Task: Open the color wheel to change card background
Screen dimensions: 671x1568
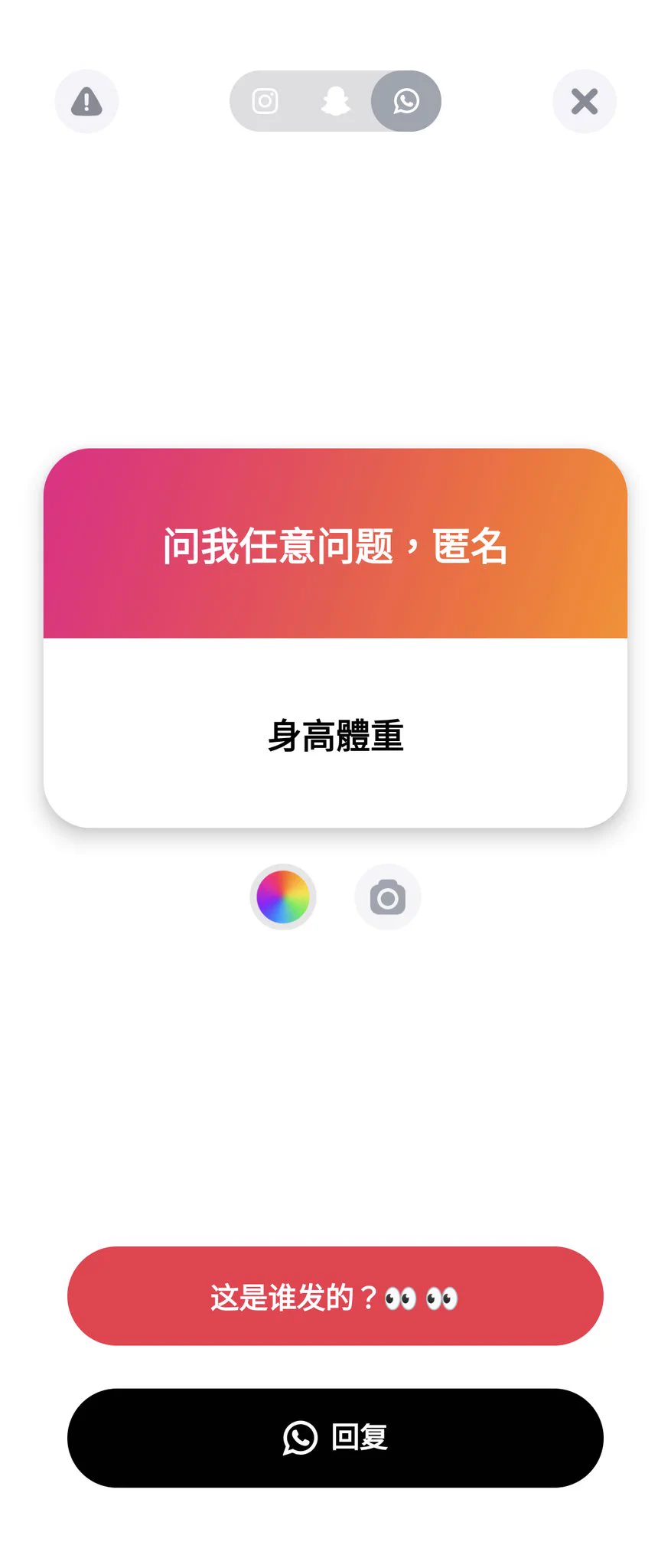Action: point(283,897)
